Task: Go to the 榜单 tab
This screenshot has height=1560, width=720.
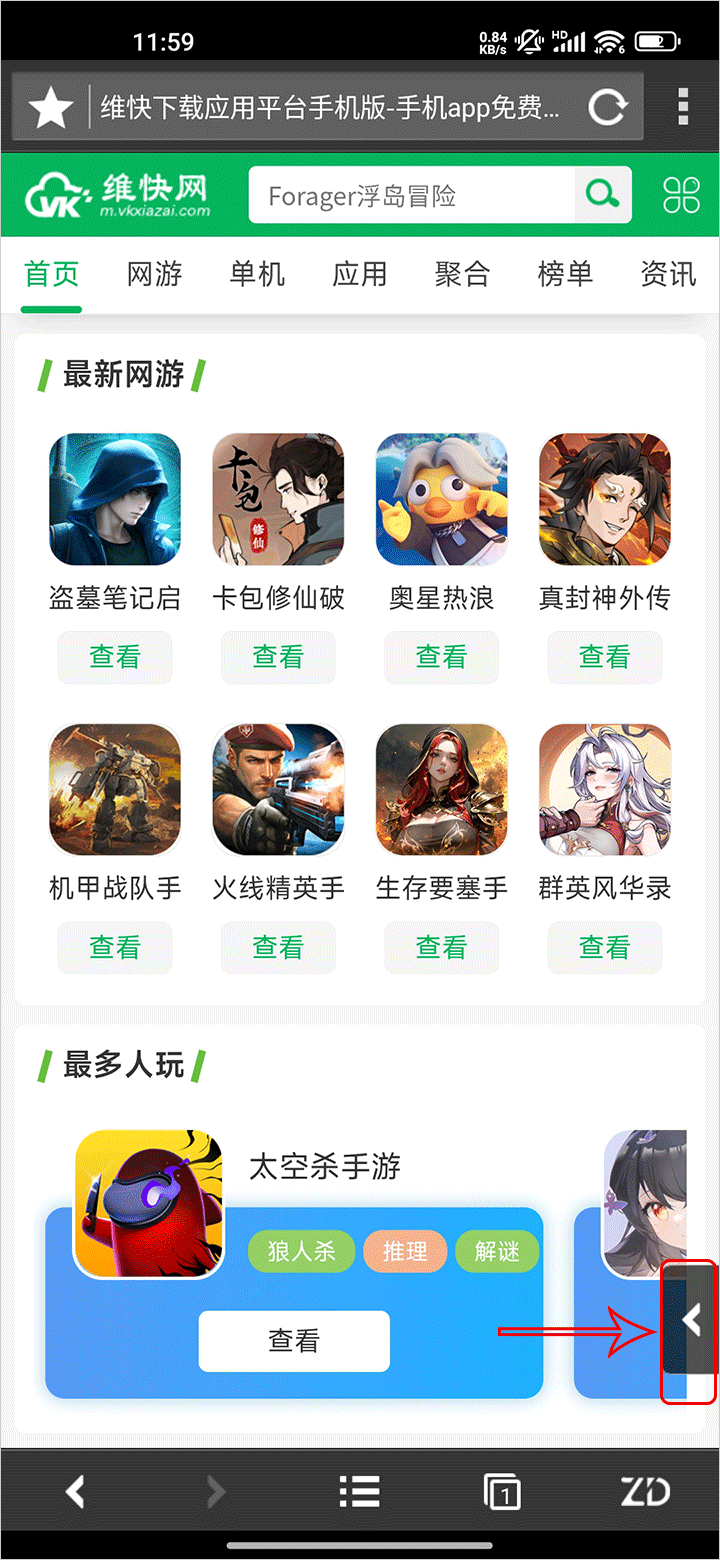Action: [x=565, y=274]
